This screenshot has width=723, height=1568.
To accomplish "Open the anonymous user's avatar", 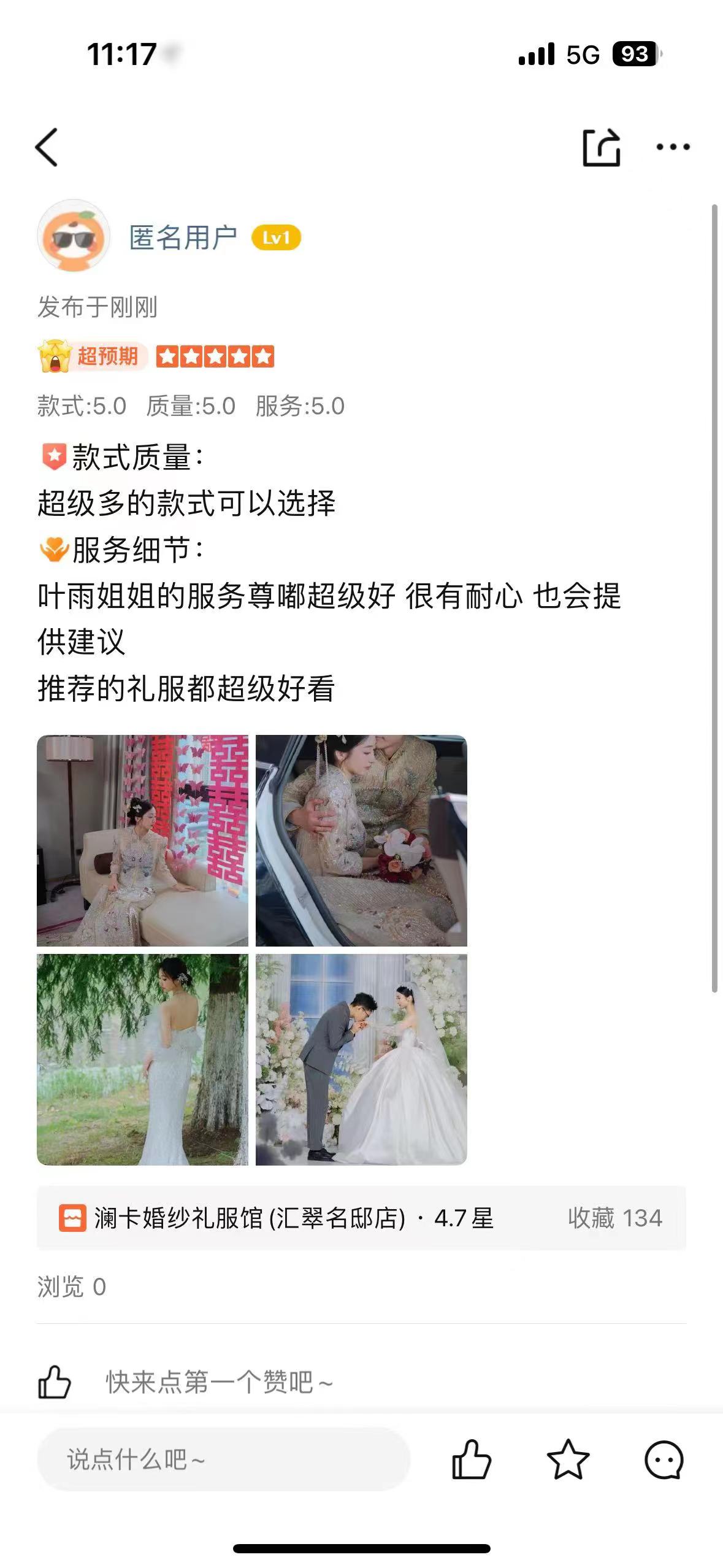I will 74,236.
